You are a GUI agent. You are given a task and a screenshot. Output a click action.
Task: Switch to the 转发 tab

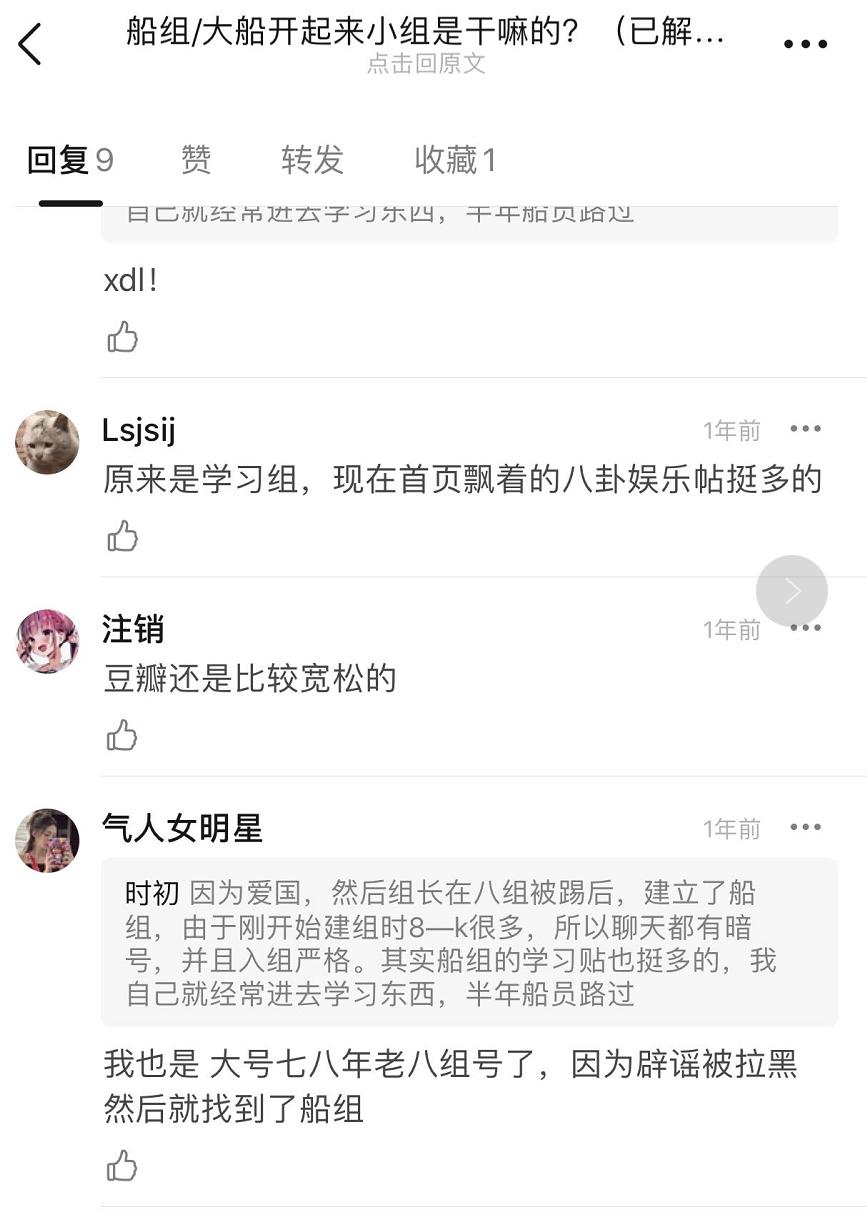(x=312, y=160)
